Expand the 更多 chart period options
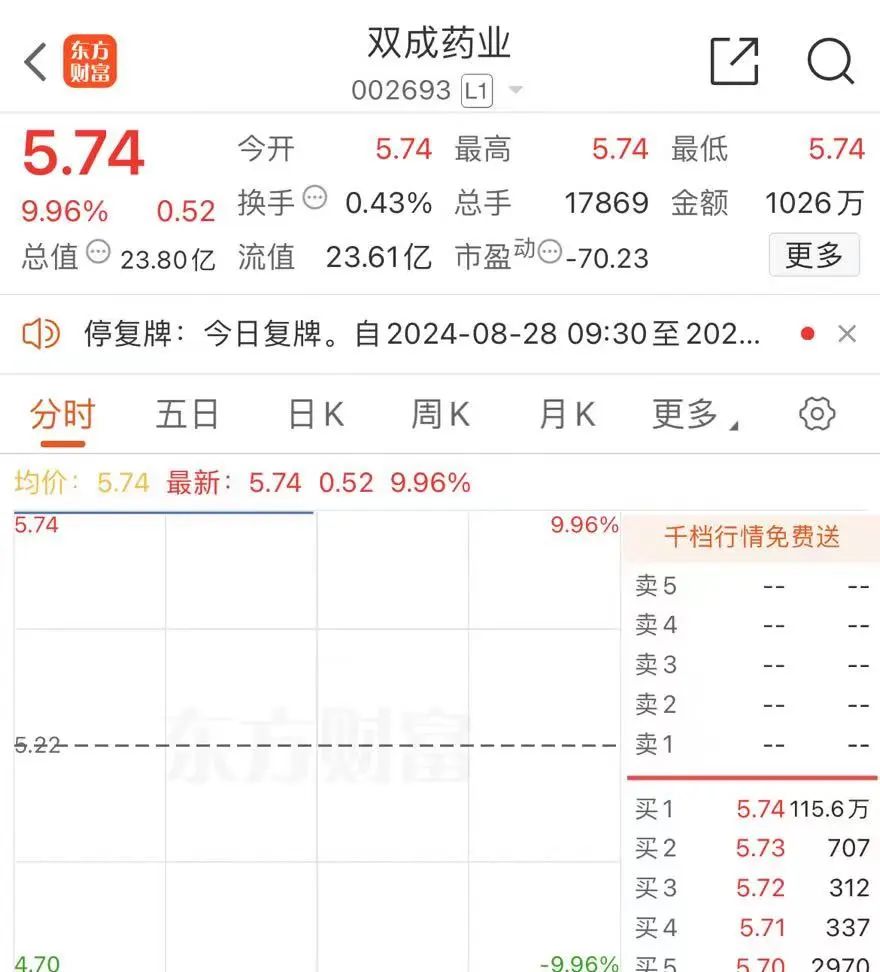880x972 pixels. (x=694, y=414)
